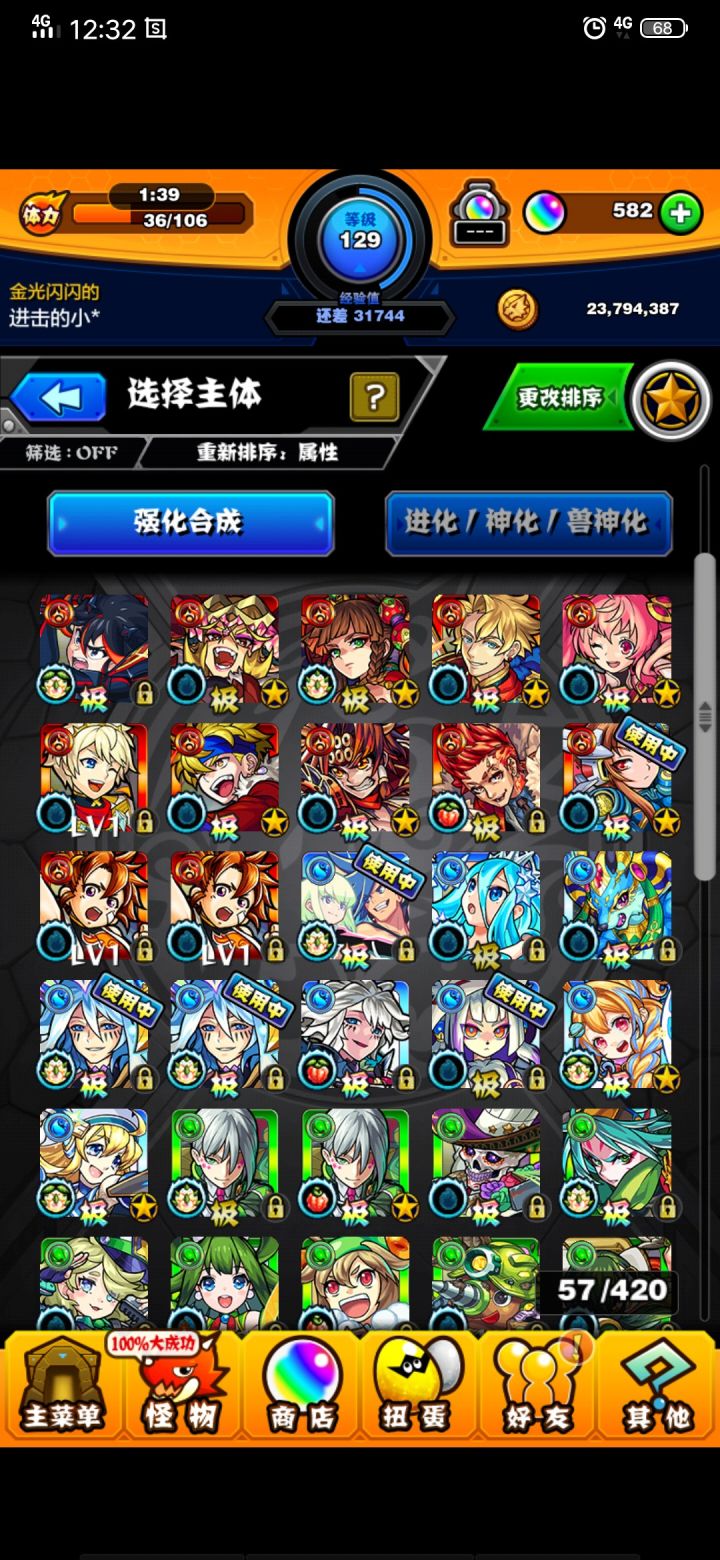720x1560 pixels.
Task: Open the 更改排序 sort menu
Action: coord(558,395)
